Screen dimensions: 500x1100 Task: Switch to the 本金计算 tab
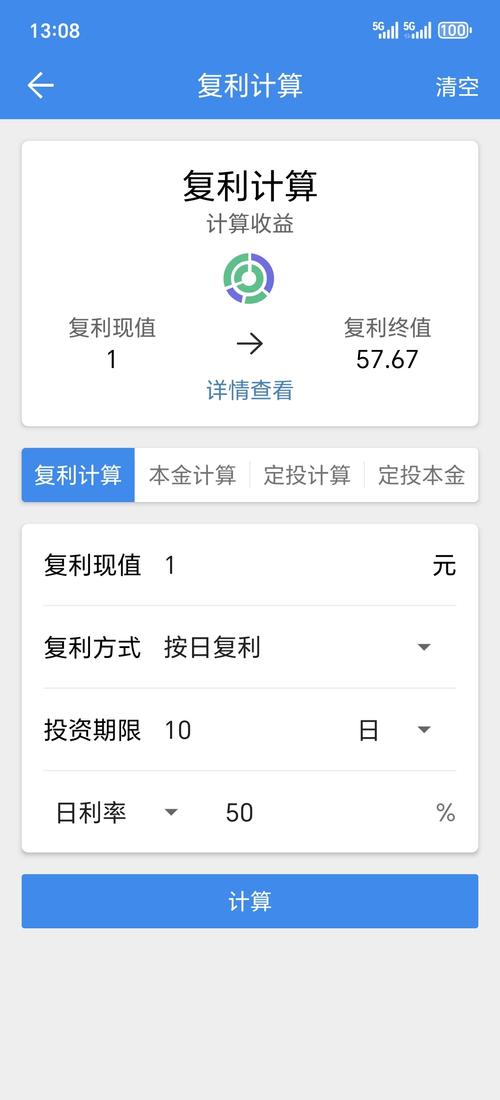tap(192, 475)
